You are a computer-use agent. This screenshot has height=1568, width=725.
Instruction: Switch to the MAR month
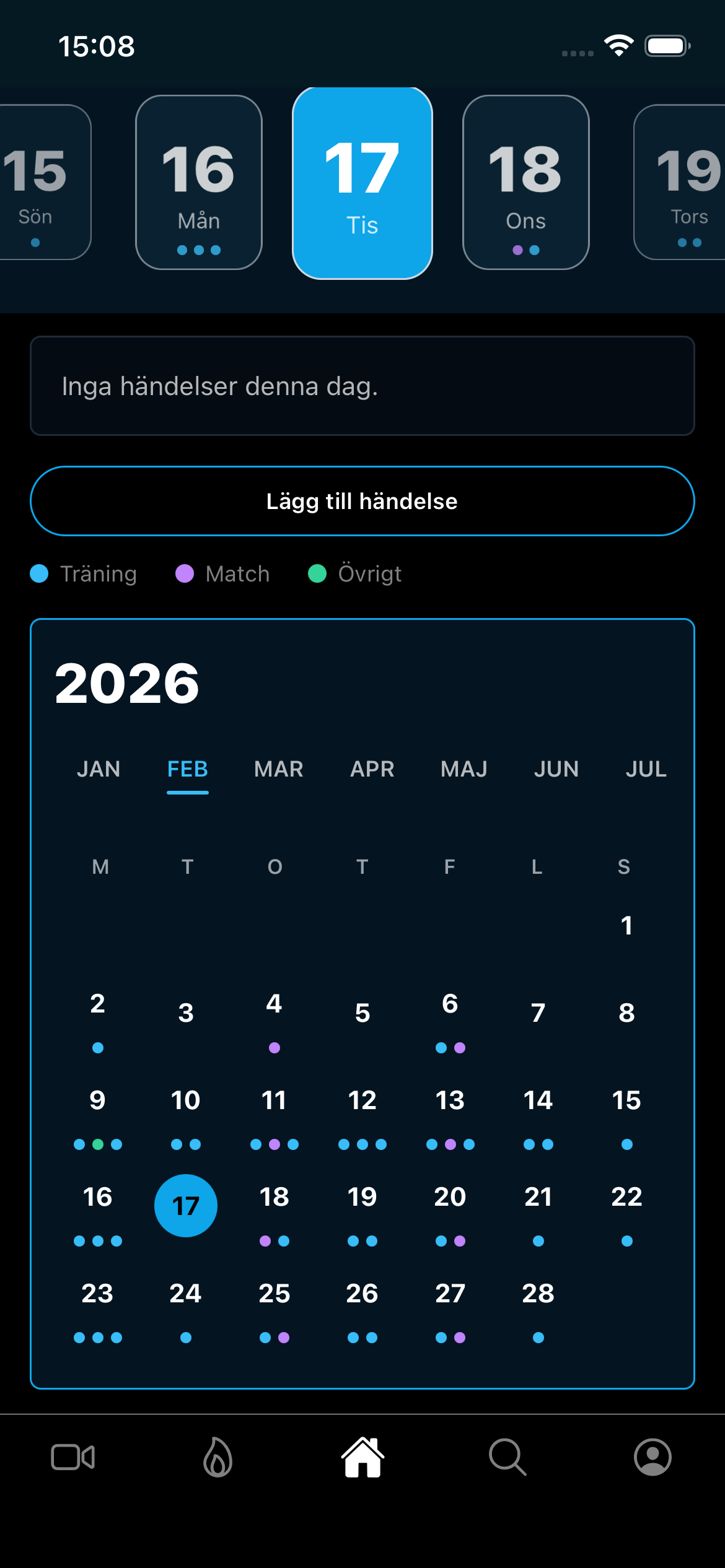[279, 769]
